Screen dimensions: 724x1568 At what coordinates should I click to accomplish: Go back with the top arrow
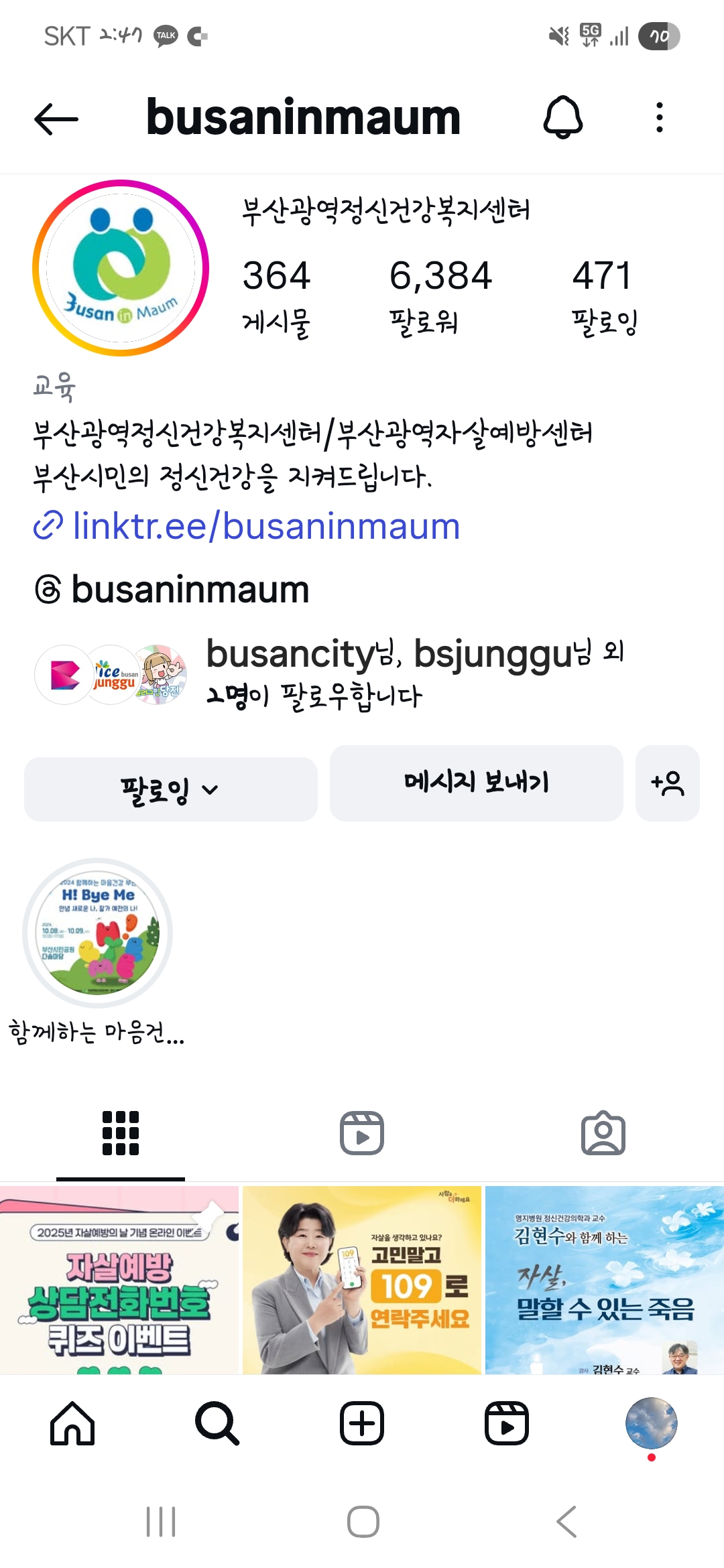pos(56,119)
